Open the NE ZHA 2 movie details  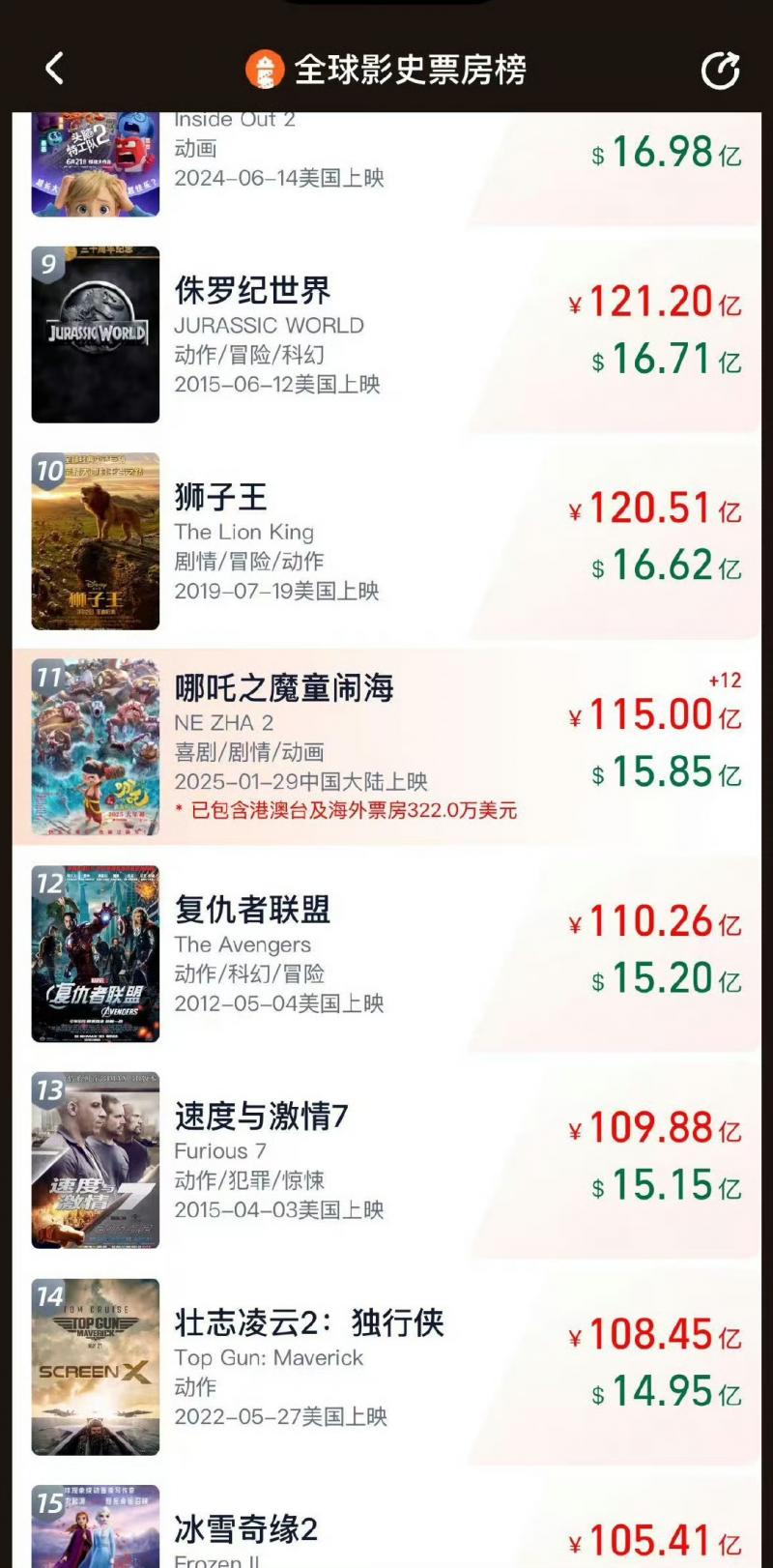386,748
